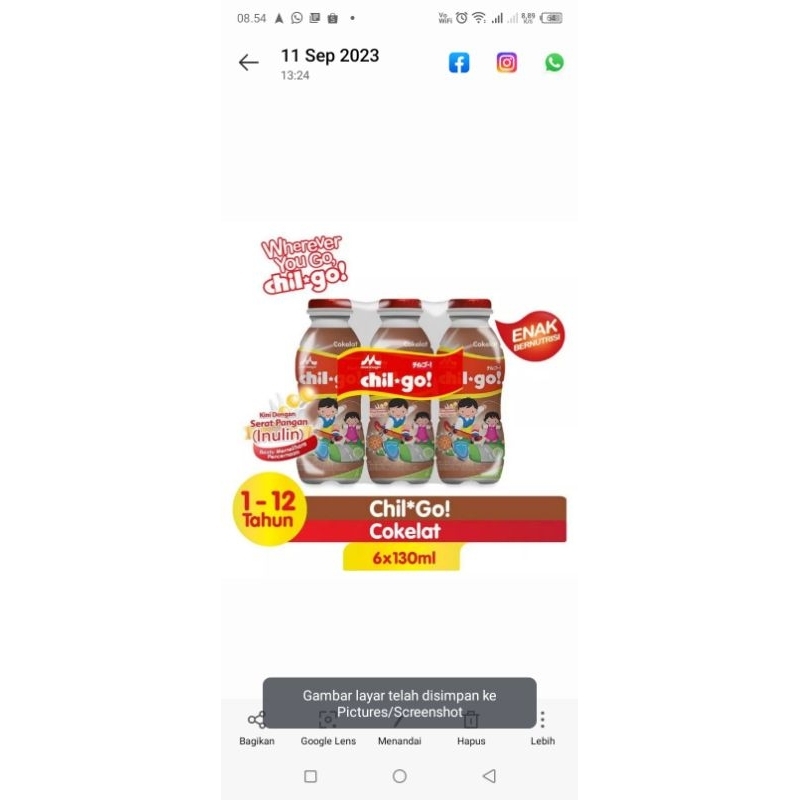This screenshot has height=800, width=800.
Task: Send the image via WhatsApp
Action: [554, 63]
